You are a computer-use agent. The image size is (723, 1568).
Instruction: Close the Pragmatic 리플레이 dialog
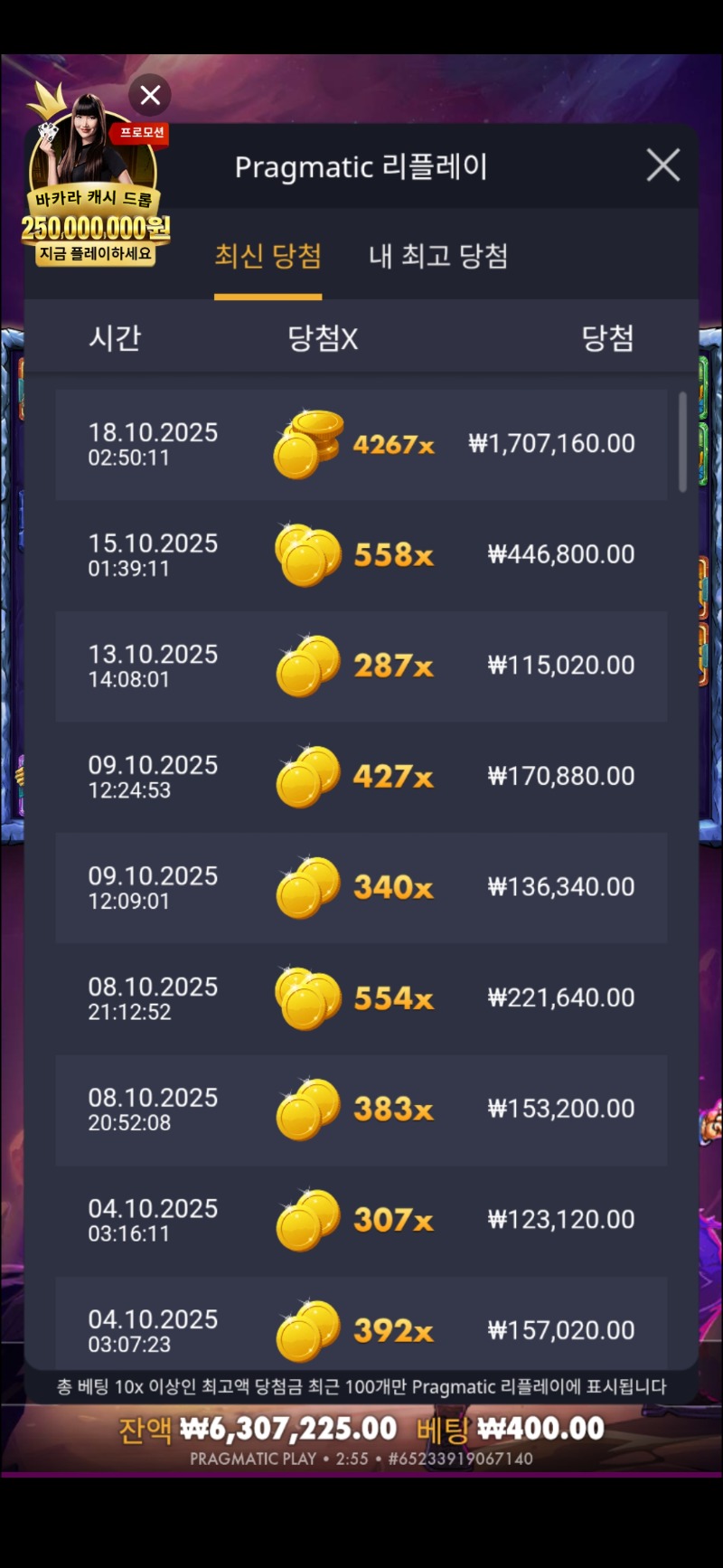click(x=662, y=165)
